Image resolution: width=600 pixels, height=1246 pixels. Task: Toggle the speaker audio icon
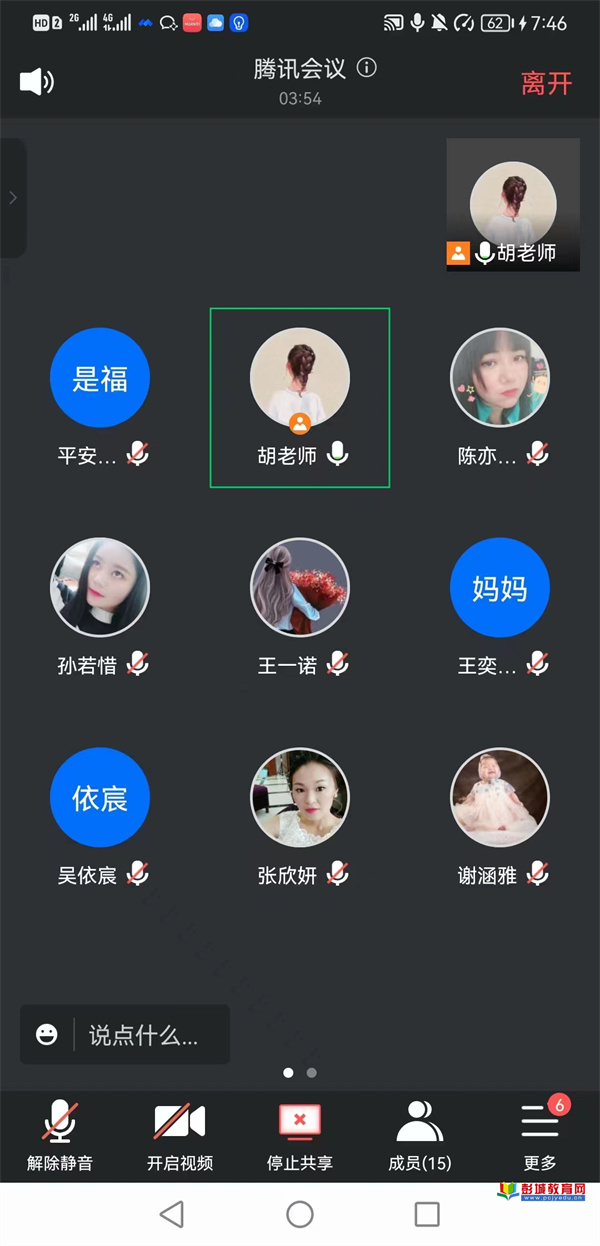[x=36, y=82]
